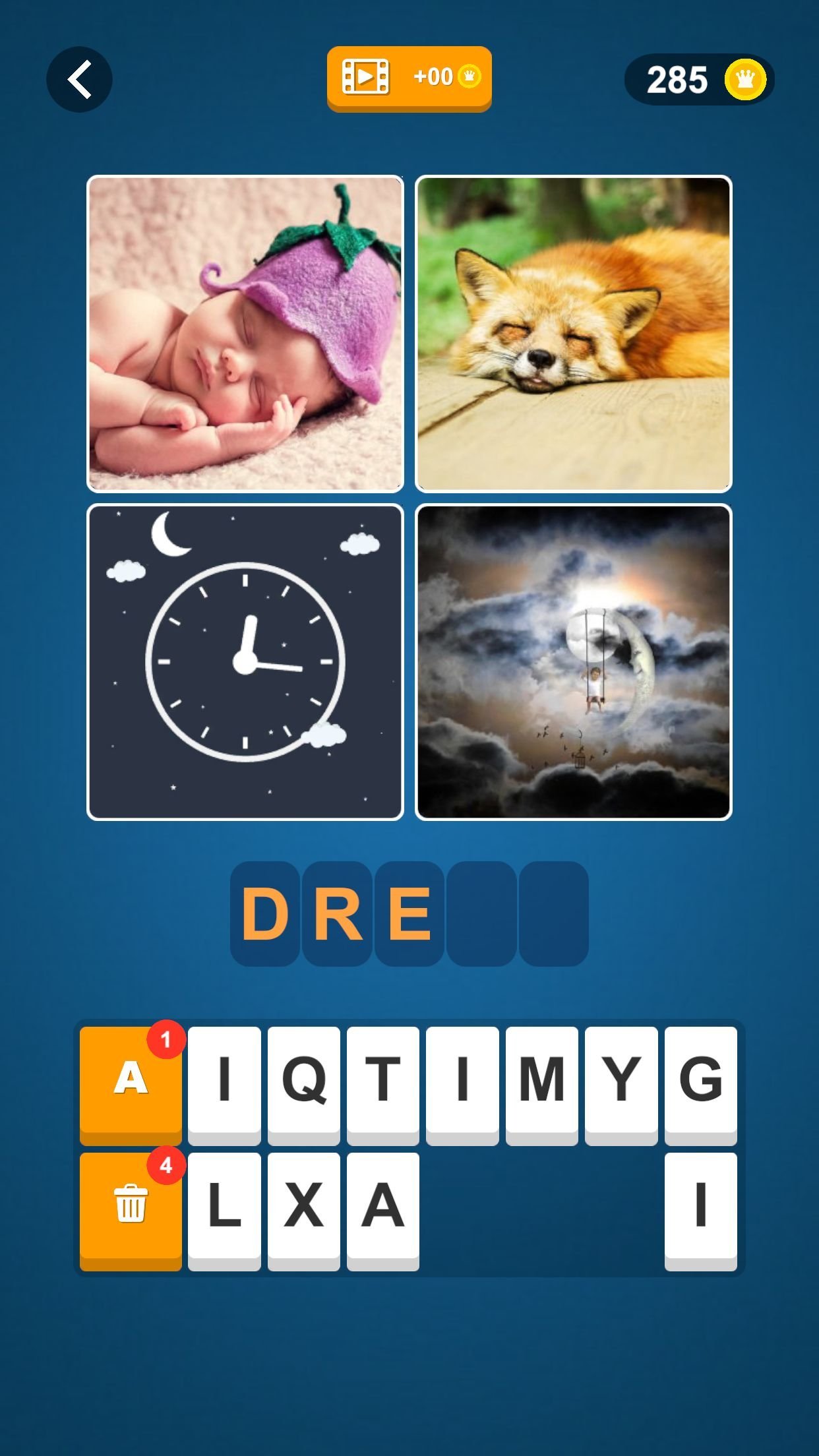The image size is (819, 1456).
Task: Choose the letter tile X
Action: 303,1209
